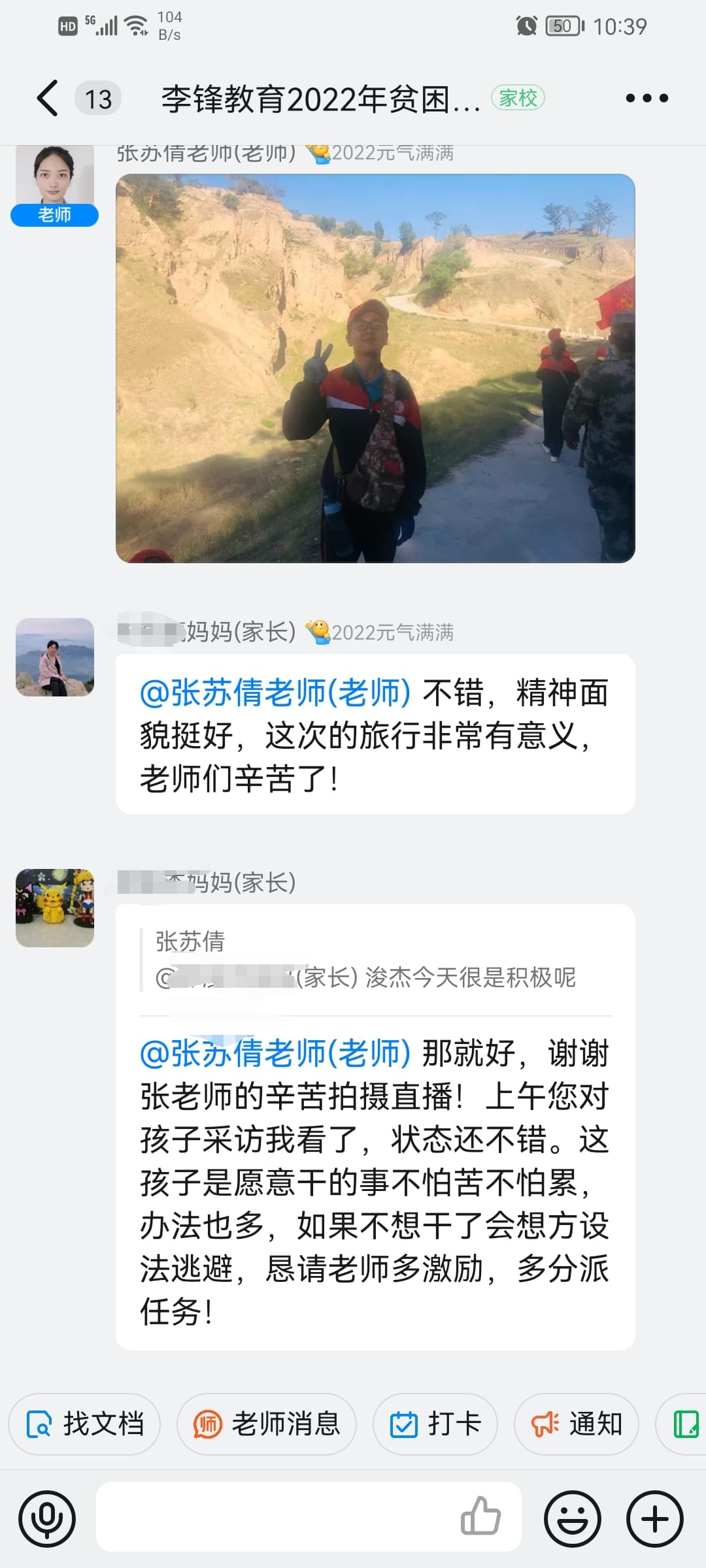The height and width of the screenshot is (1568, 706).
Task: Go back to the previous screen
Action: pos(47,99)
